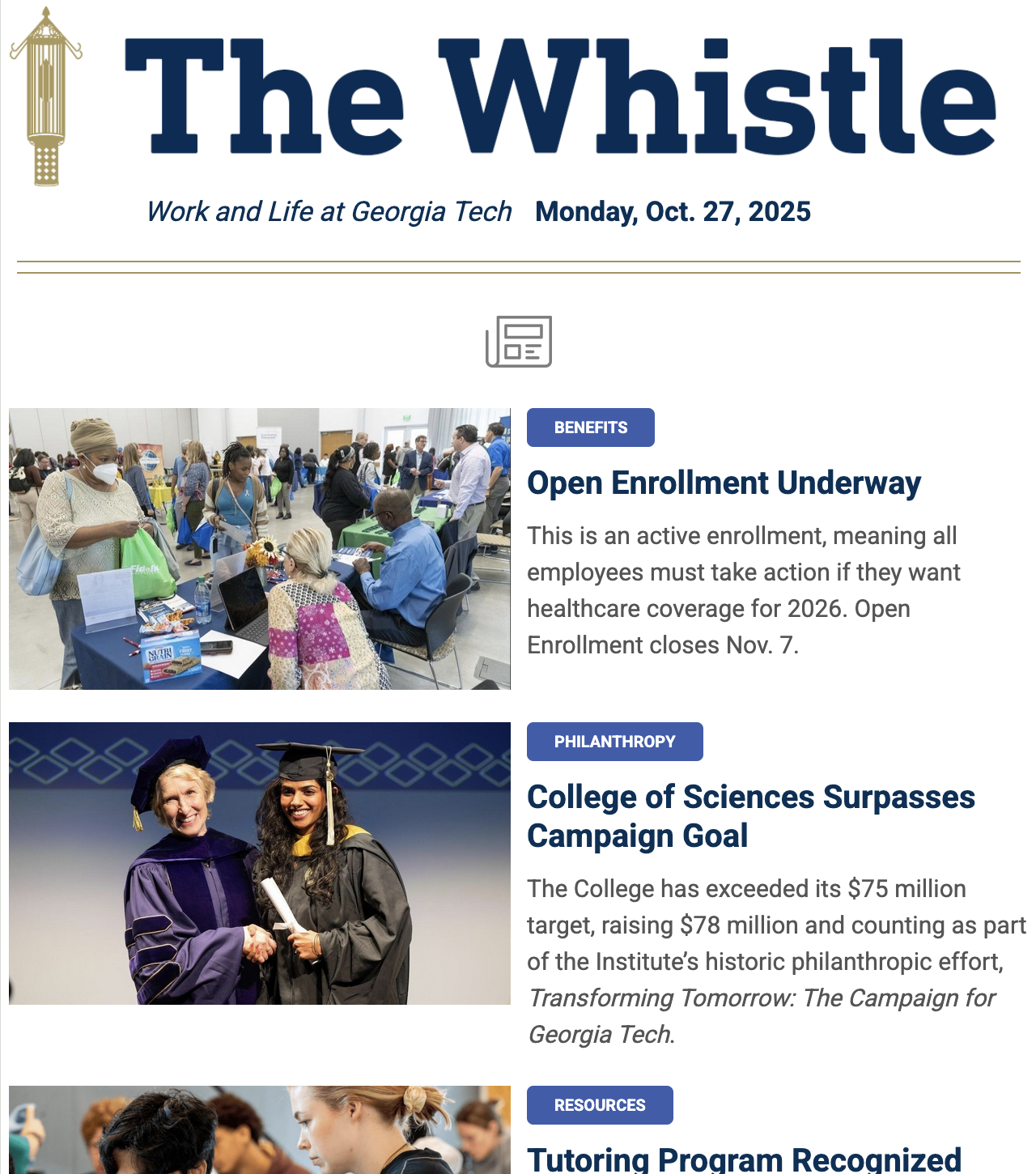The height and width of the screenshot is (1174, 1036).
Task: Tap the RESOURCES category tag
Action: (x=599, y=1105)
